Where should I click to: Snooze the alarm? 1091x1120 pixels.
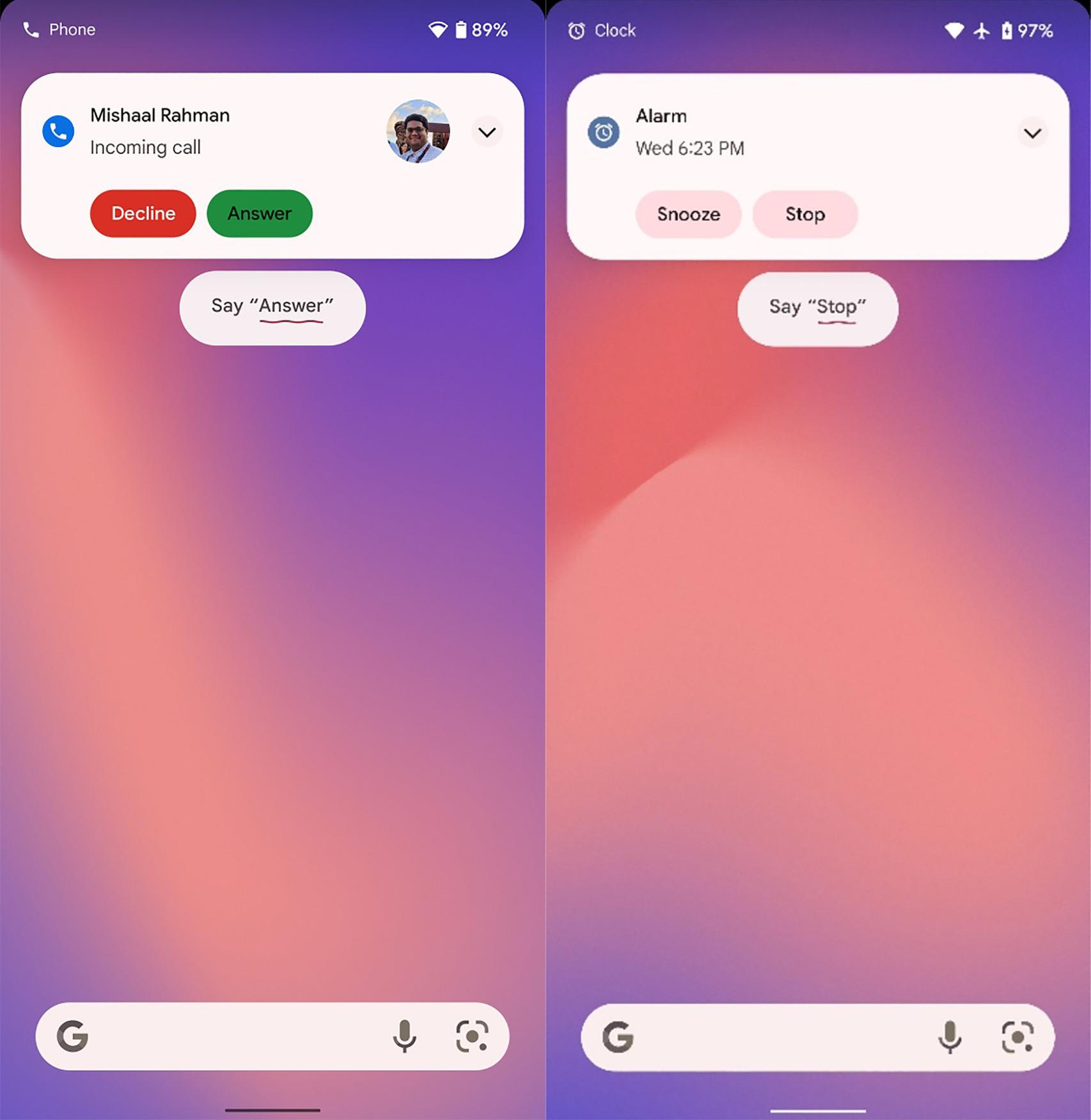point(688,214)
